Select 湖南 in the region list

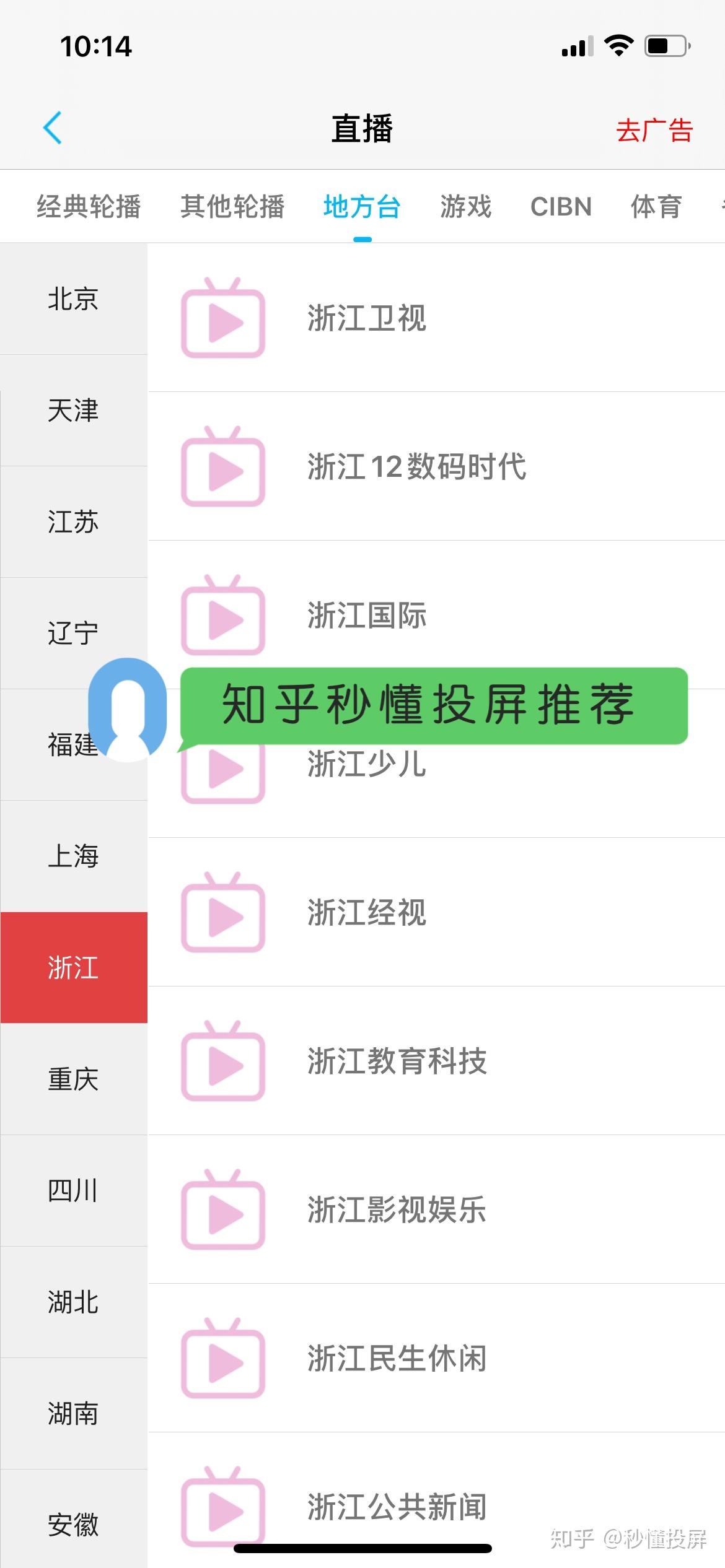click(x=73, y=1413)
